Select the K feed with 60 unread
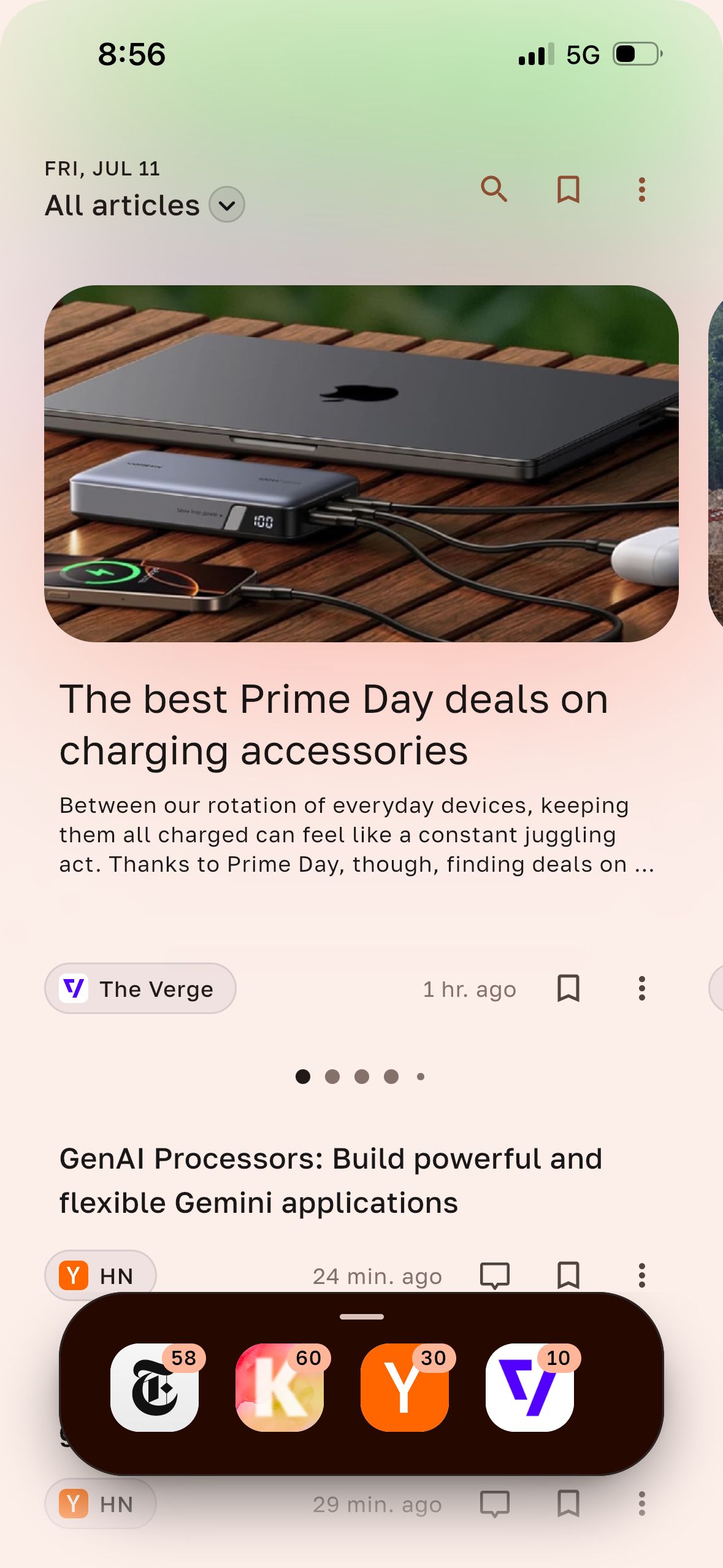723x1568 pixels. [280, 1388]
